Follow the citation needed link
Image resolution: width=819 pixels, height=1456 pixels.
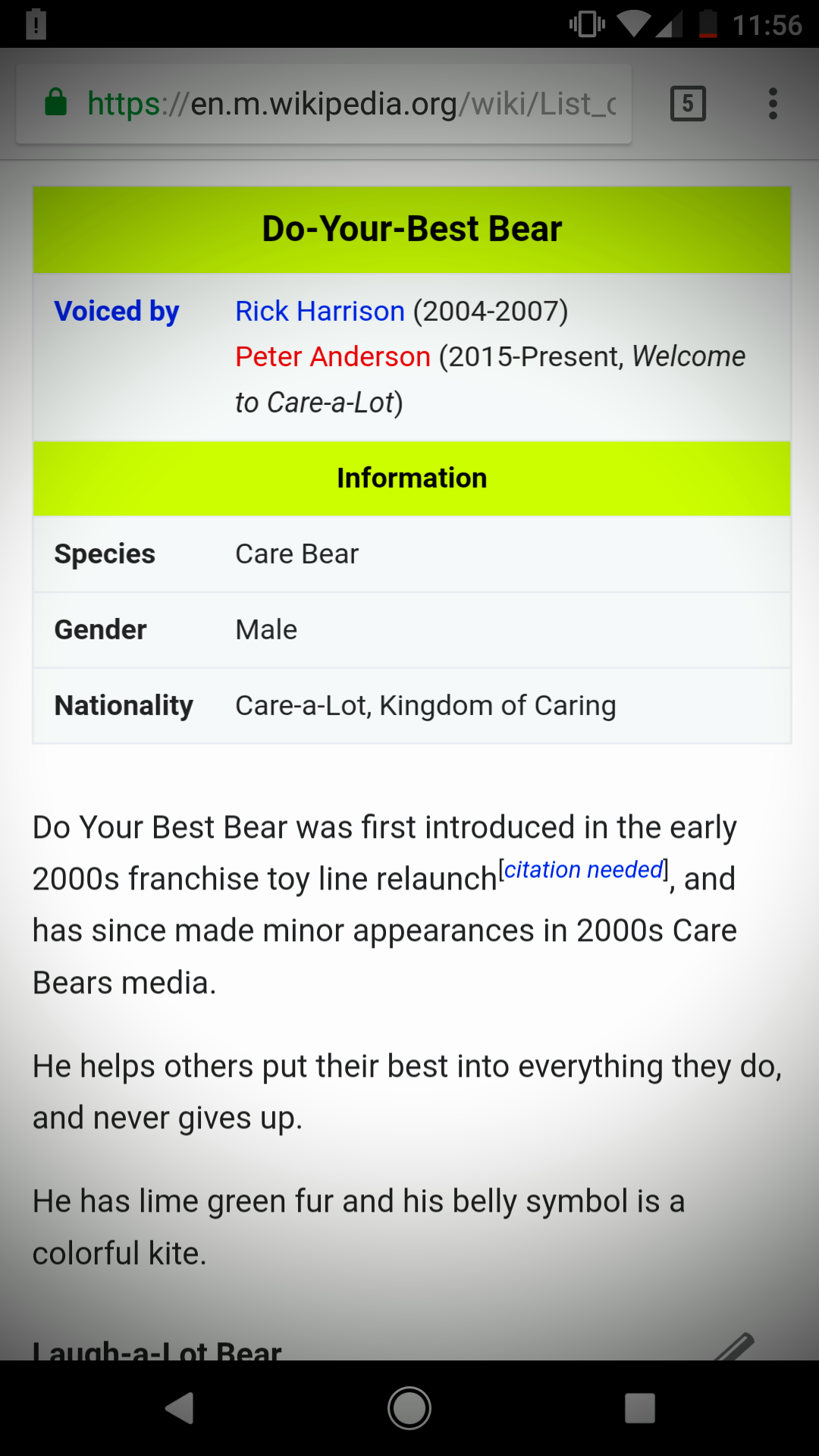(x=583, y=870)
